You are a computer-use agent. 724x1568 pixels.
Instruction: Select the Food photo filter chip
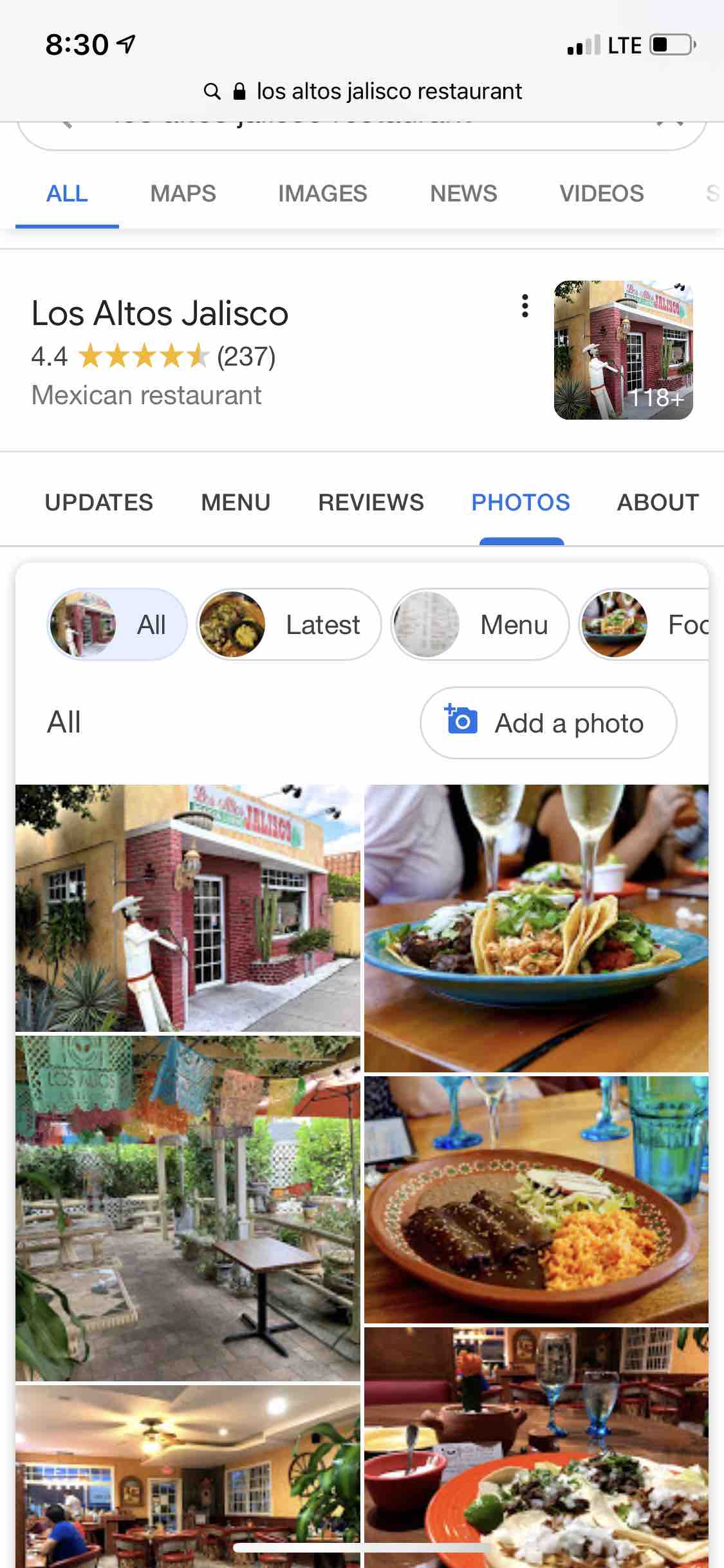click(644, 624)
